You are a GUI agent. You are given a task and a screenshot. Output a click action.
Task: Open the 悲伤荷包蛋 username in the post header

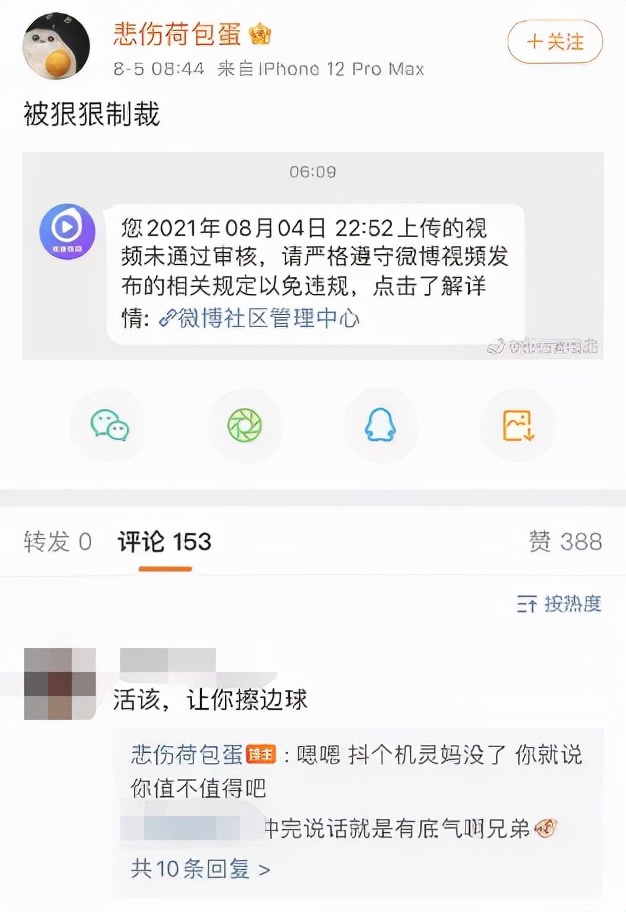[x=177, y=34]
